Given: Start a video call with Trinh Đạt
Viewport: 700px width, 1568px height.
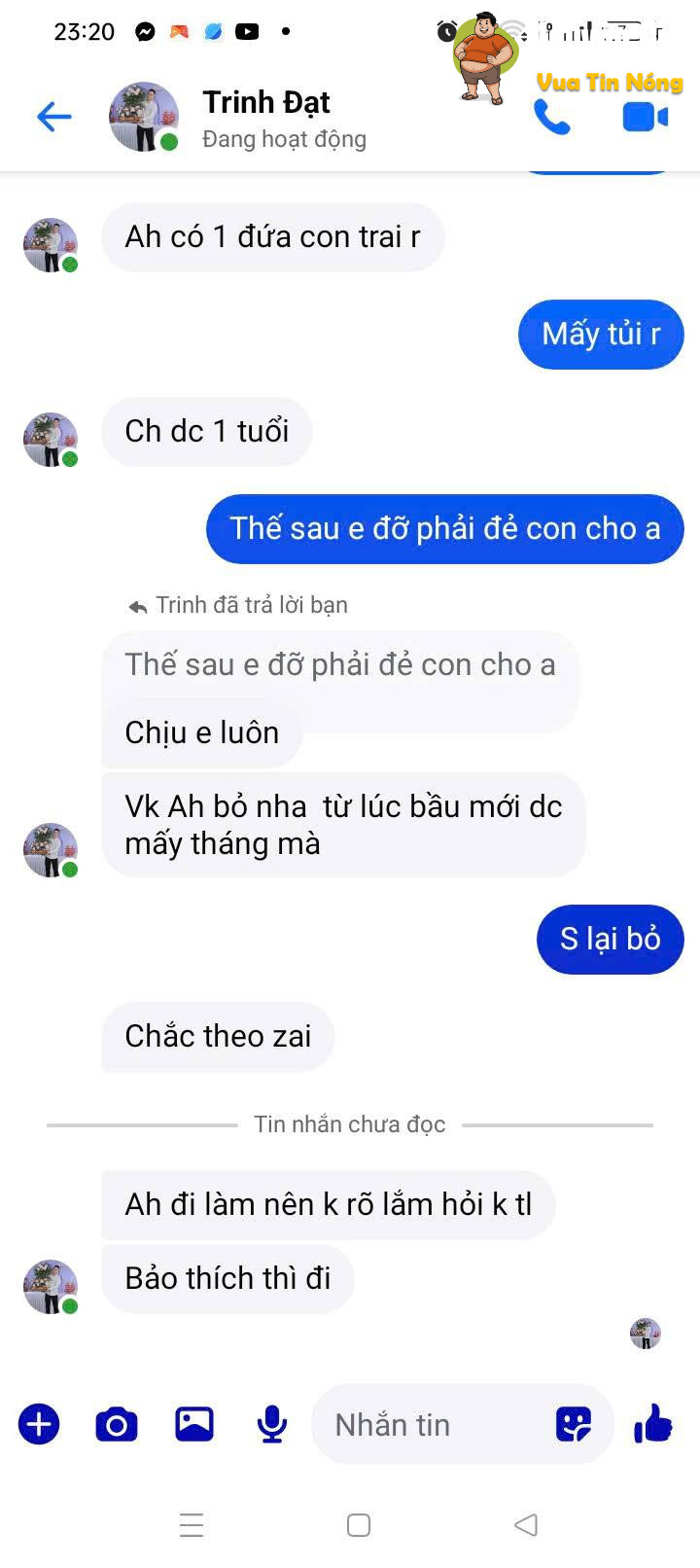Looking at the screenshot, I should coord(645,118).
